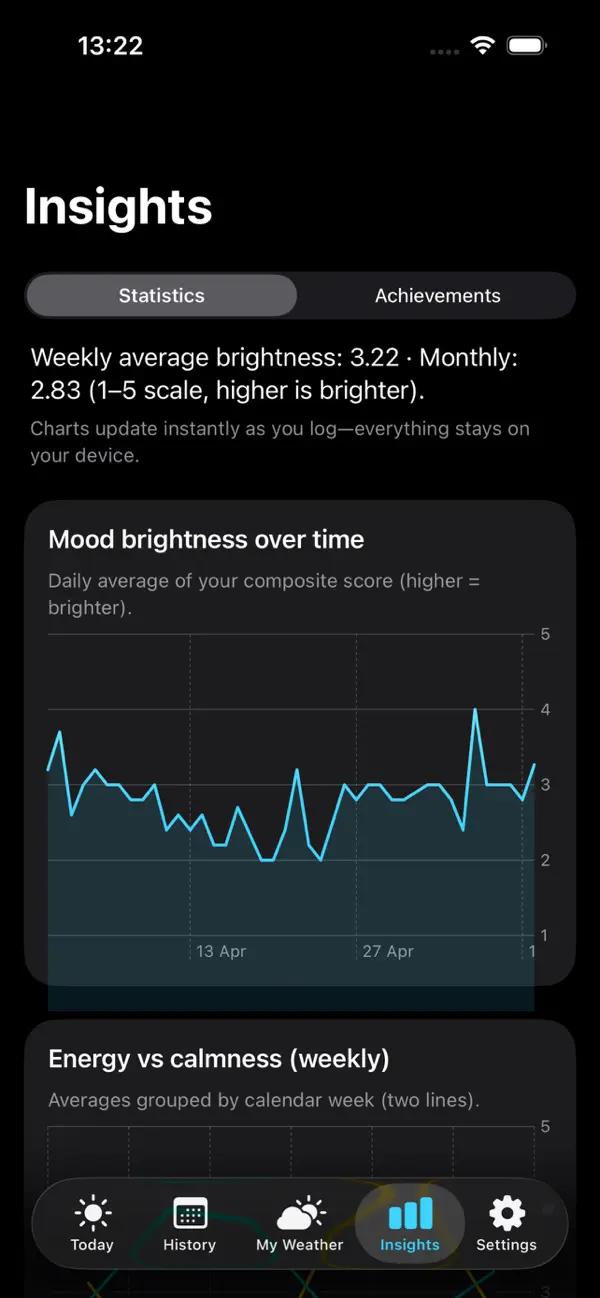The image size is (600, 1298).
Task: Open the Settings tab
Action: [x=506, y=1224]
